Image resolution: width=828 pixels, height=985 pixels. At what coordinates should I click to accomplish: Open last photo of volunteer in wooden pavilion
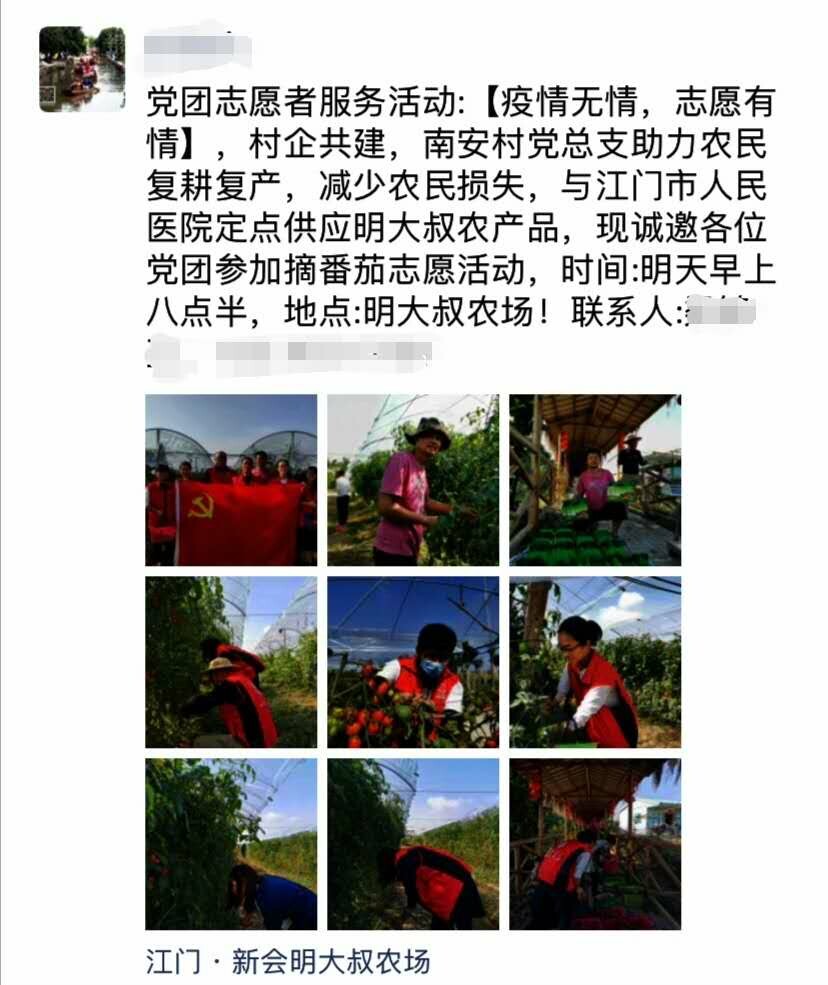[595, 844]
